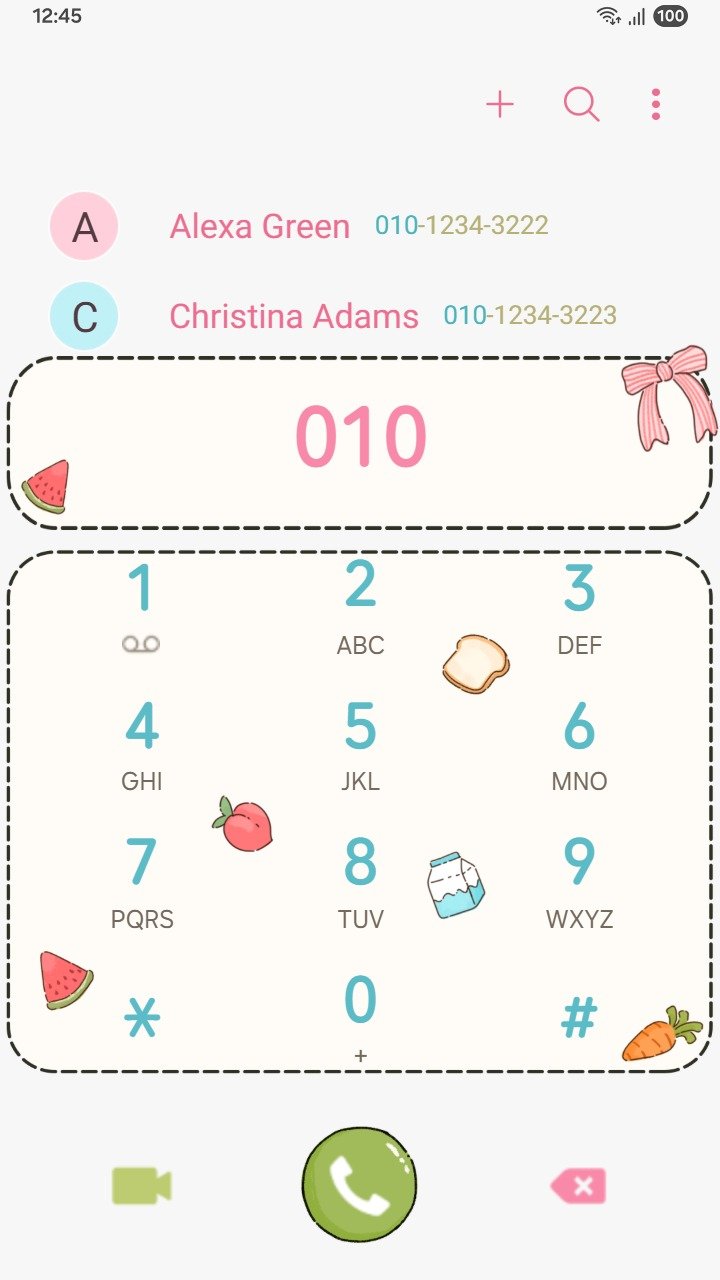Dial digit 1 voicemail key
The width and height of the screenshot is (720, 1280).
tap(141, 607)
